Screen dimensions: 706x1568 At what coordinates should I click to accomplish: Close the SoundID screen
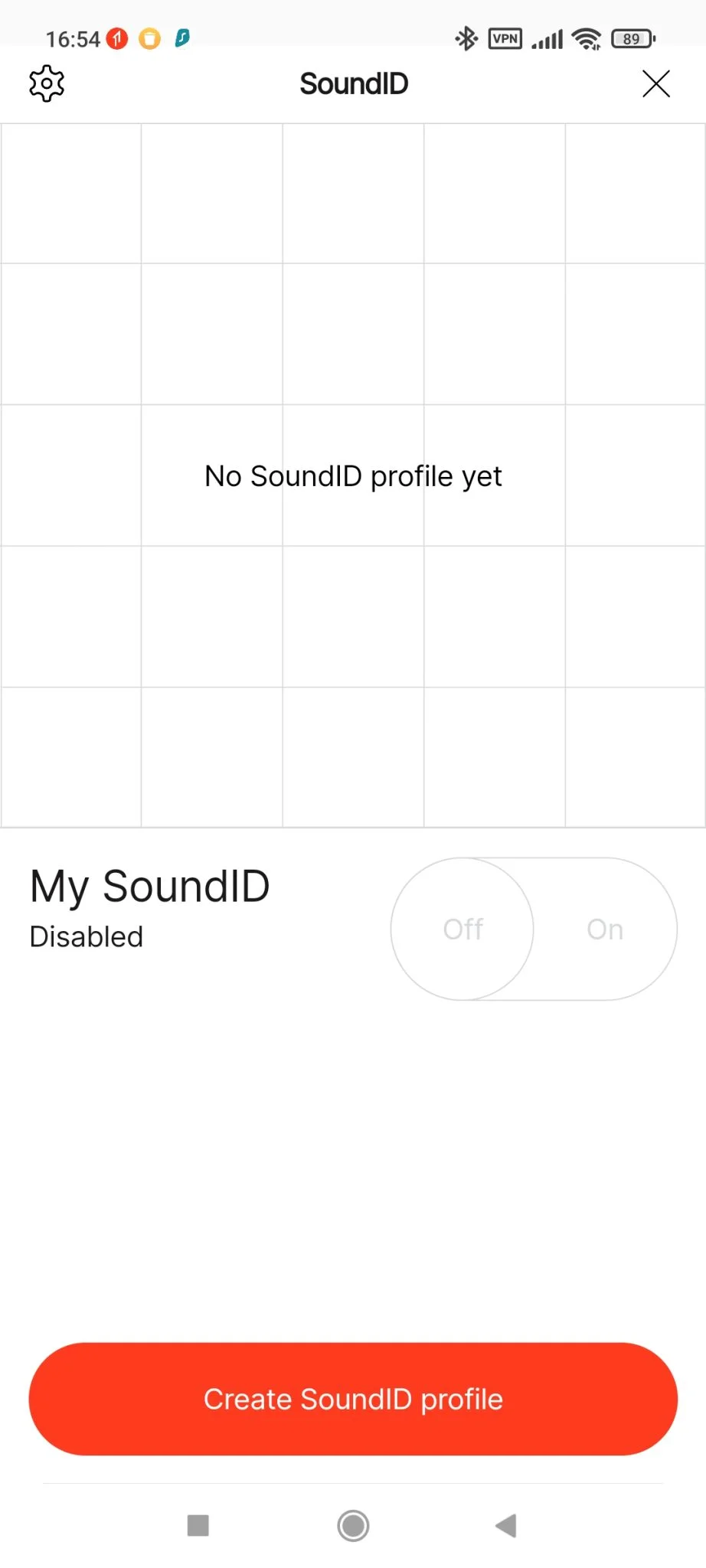pyautogui.click(x=656, y=83)
